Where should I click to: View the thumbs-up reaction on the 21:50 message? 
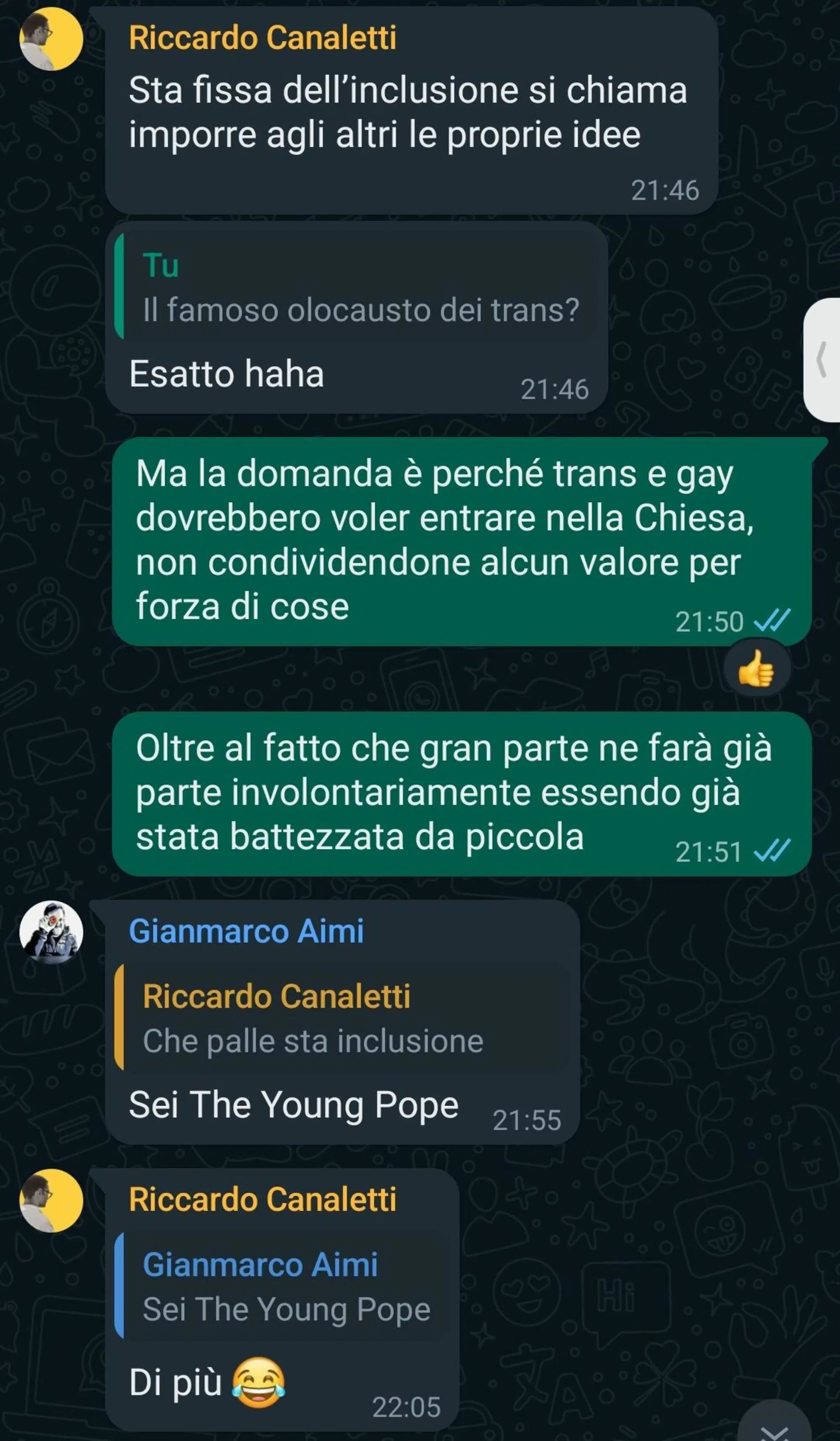point(756,669)
